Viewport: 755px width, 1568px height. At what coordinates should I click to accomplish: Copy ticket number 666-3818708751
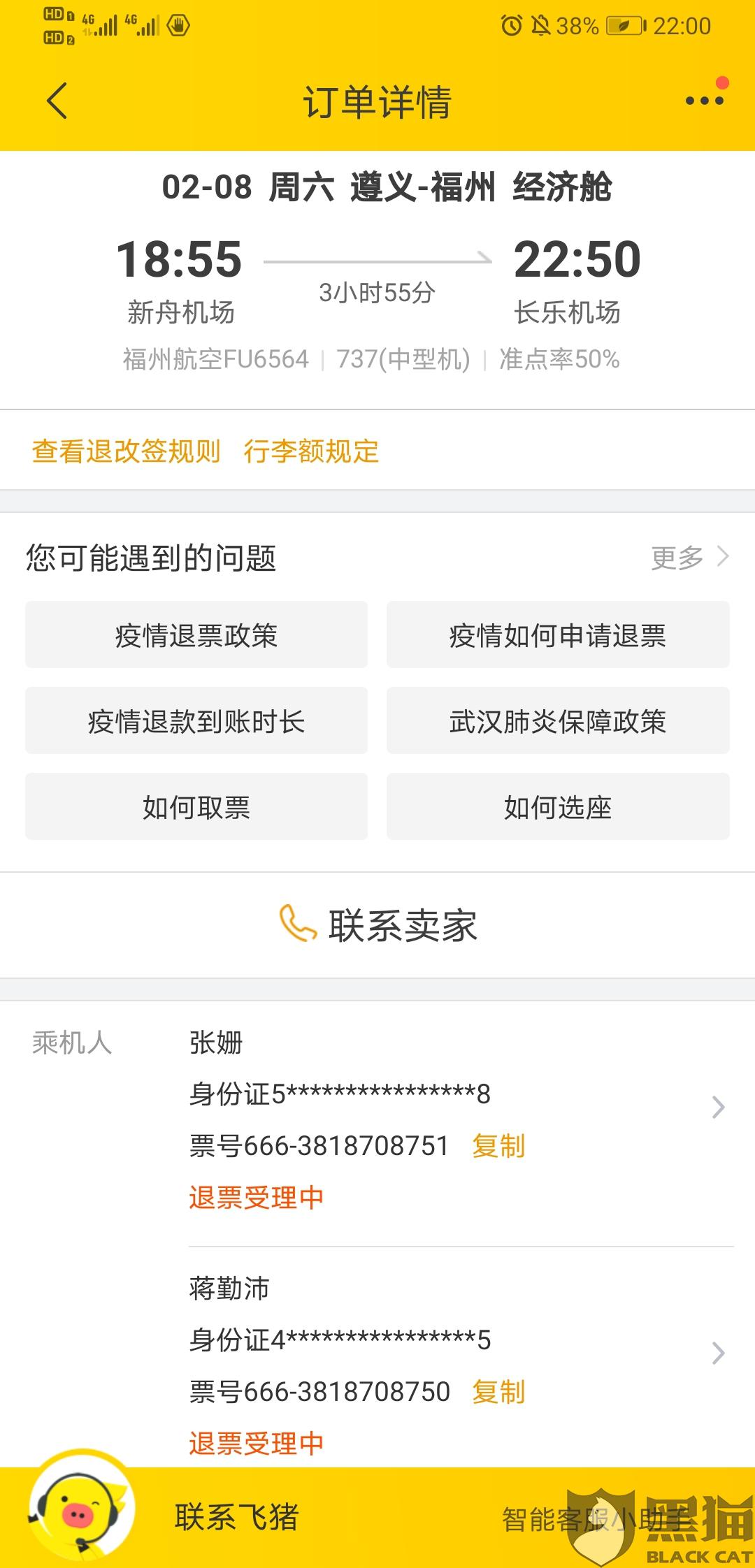point(498,1146)
